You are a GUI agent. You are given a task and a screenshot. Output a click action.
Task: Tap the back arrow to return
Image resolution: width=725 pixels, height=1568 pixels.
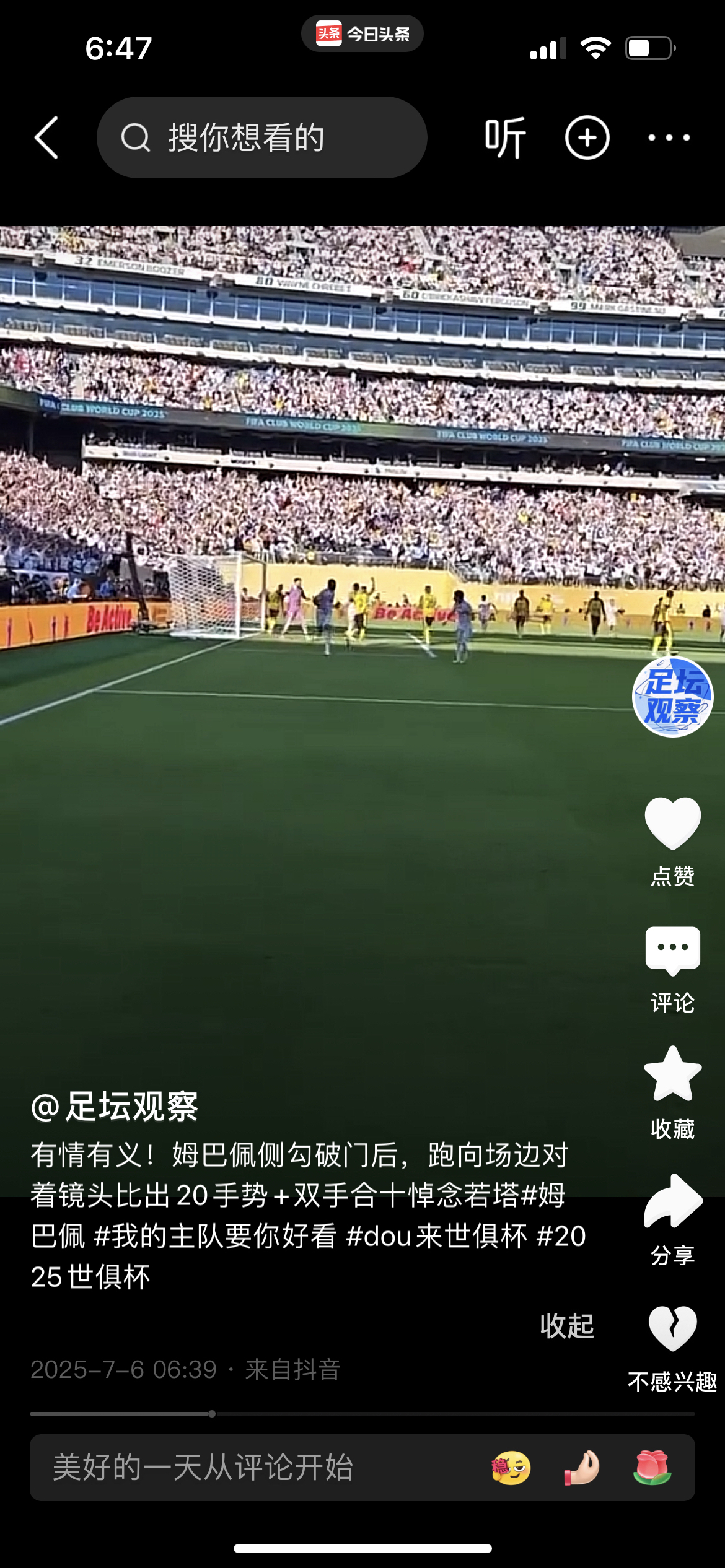click(x=46, y=137)
